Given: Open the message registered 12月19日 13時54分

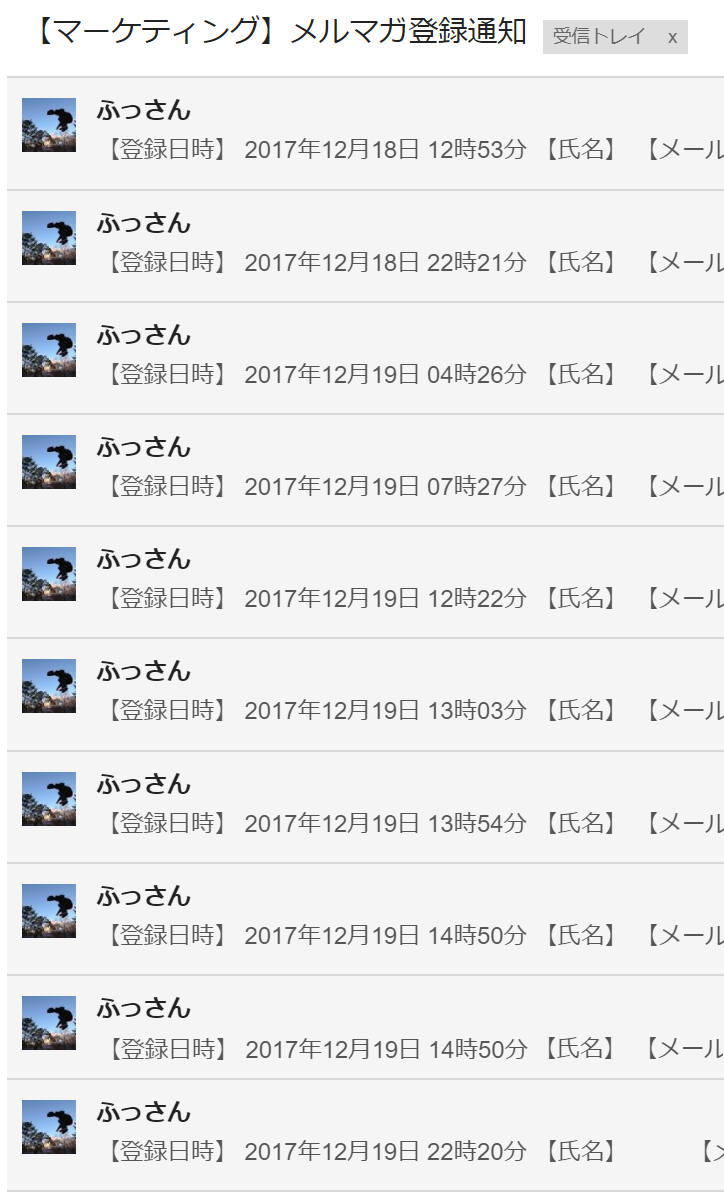Looking at the screenshot, I should 366,807.
